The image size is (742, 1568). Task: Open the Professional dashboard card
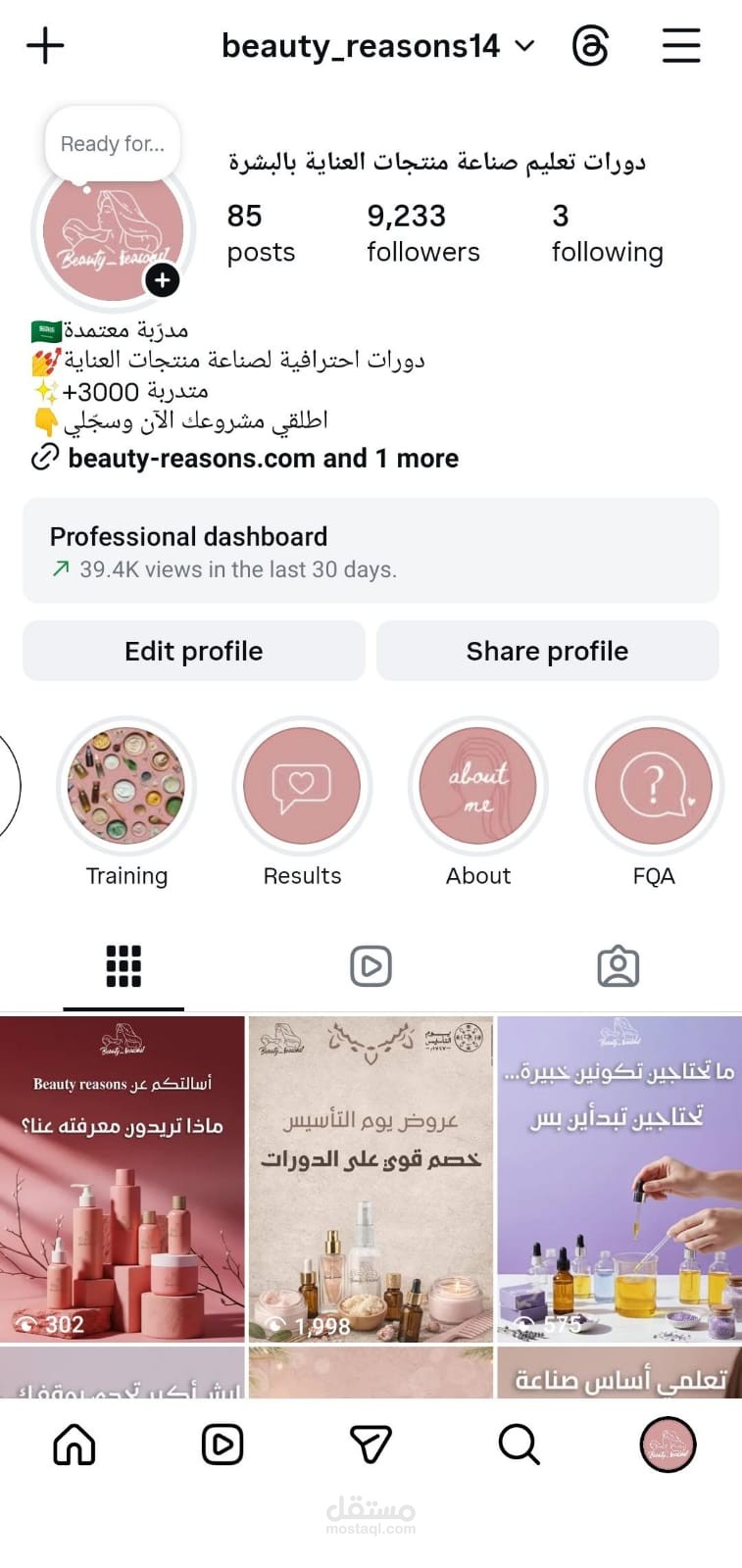371,551
